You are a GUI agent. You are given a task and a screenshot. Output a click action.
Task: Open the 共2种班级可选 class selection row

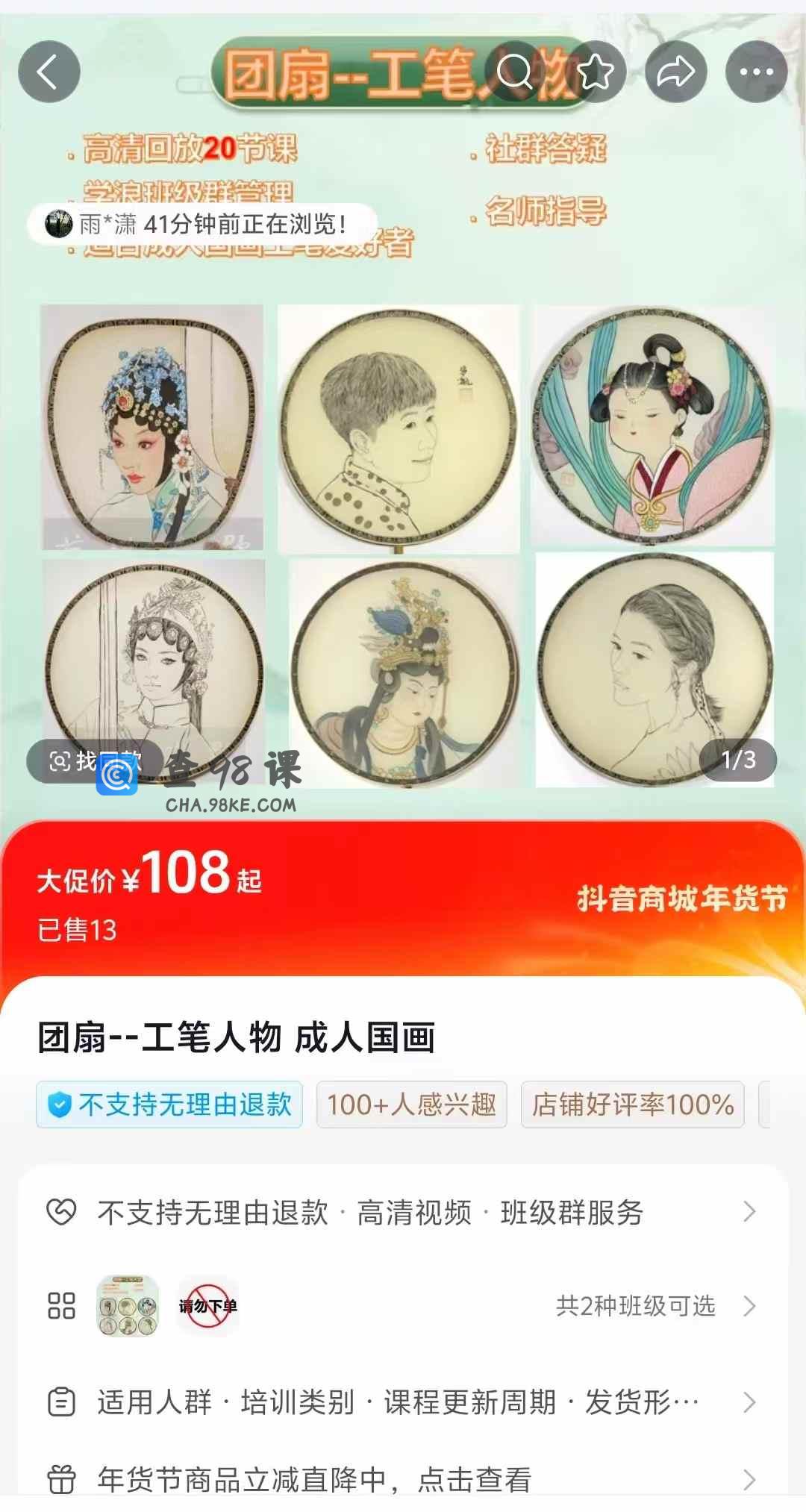coord(634,1306)
